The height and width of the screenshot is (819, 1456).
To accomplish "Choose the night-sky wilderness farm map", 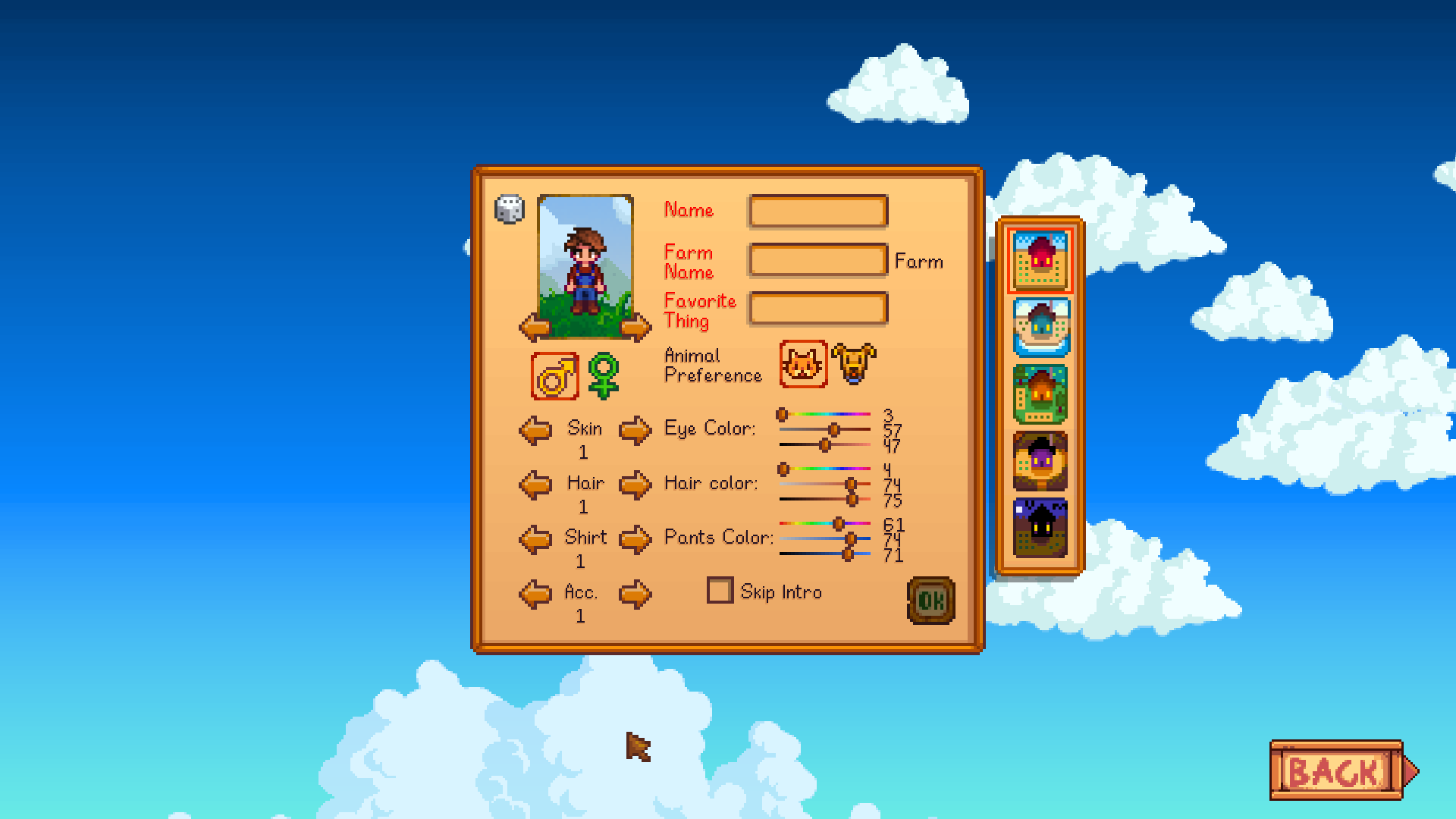I will [1040, 527].
